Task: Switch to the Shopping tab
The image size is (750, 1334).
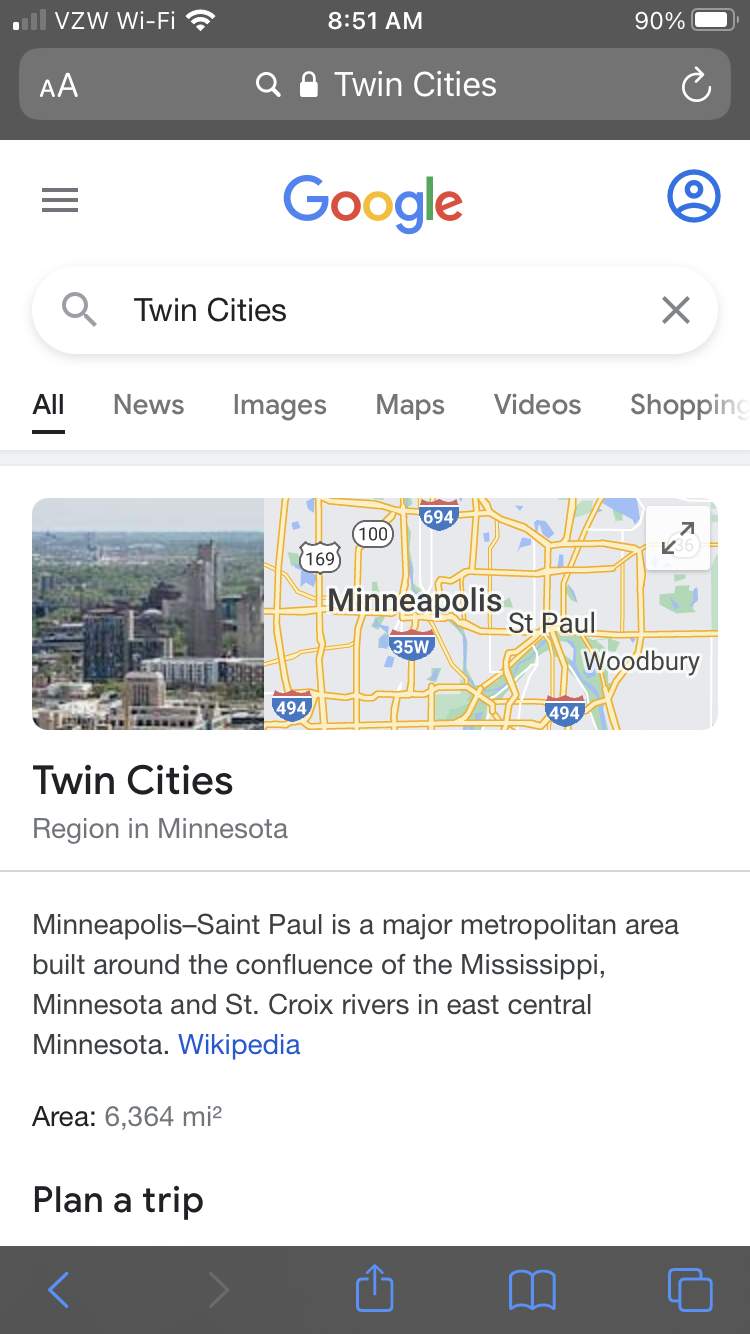Action: pos(688,405)
